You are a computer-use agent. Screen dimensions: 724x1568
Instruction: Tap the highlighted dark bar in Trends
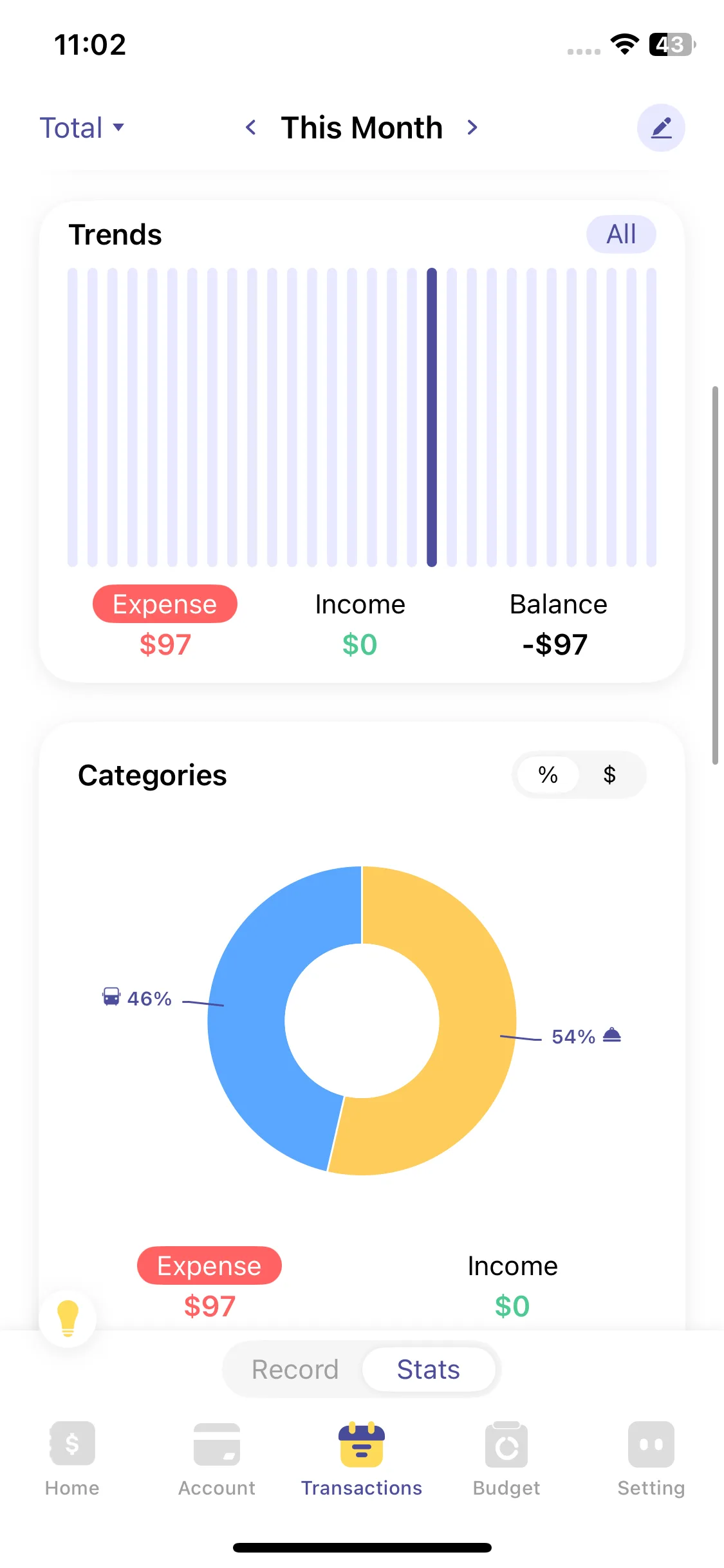tap(432, 417)
